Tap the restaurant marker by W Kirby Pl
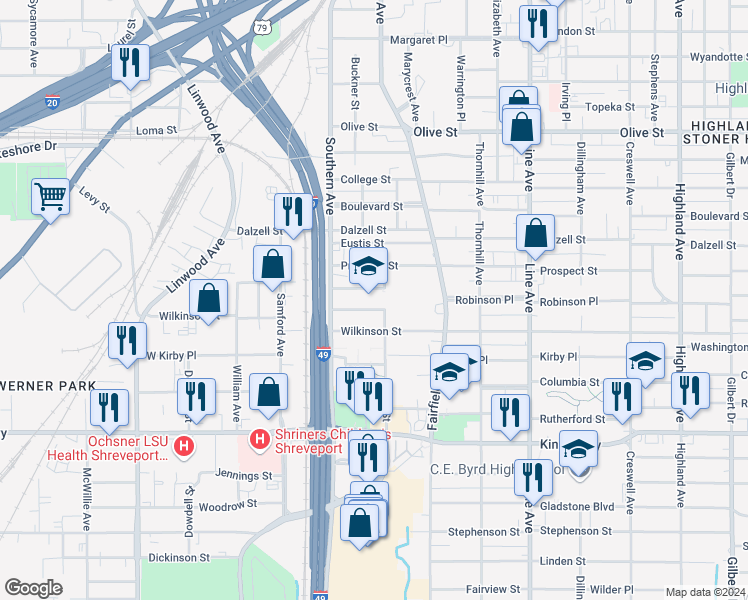The width and height of the screenshot is (748, 600). click(128, 341)
